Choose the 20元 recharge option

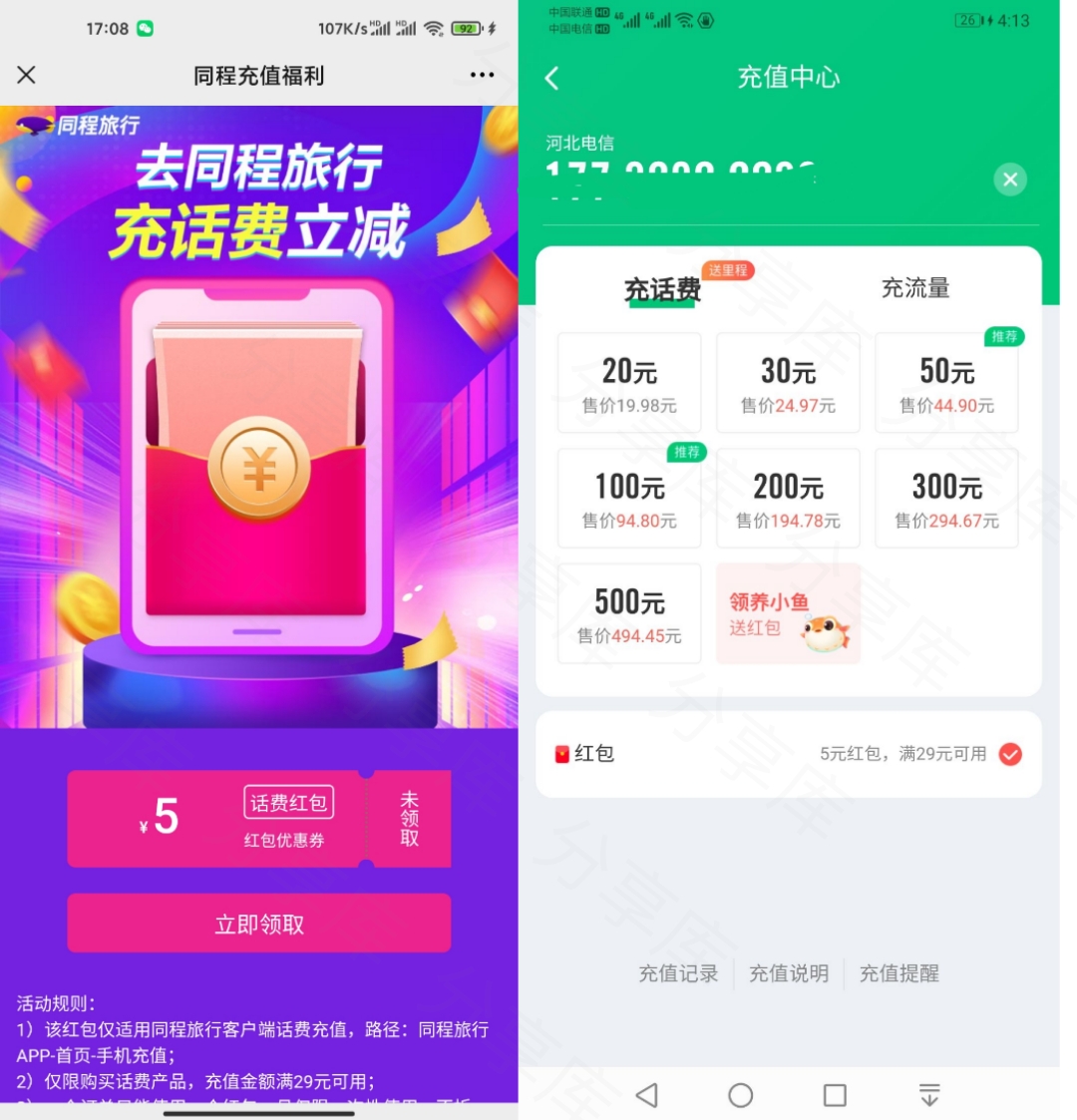click(629, 383)
